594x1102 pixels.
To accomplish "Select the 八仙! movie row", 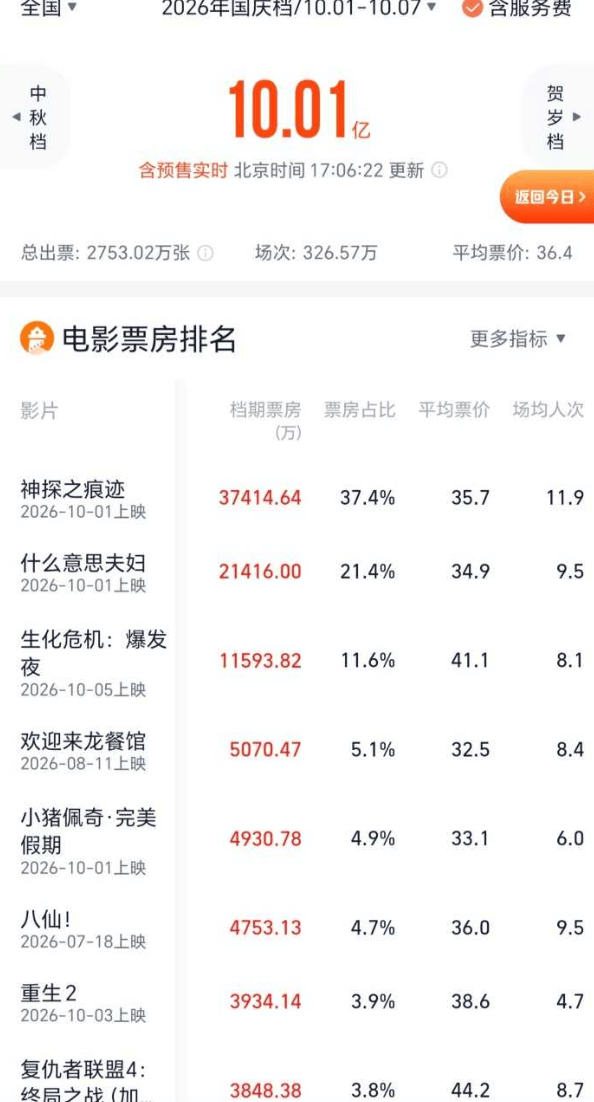I will point(297,928).
